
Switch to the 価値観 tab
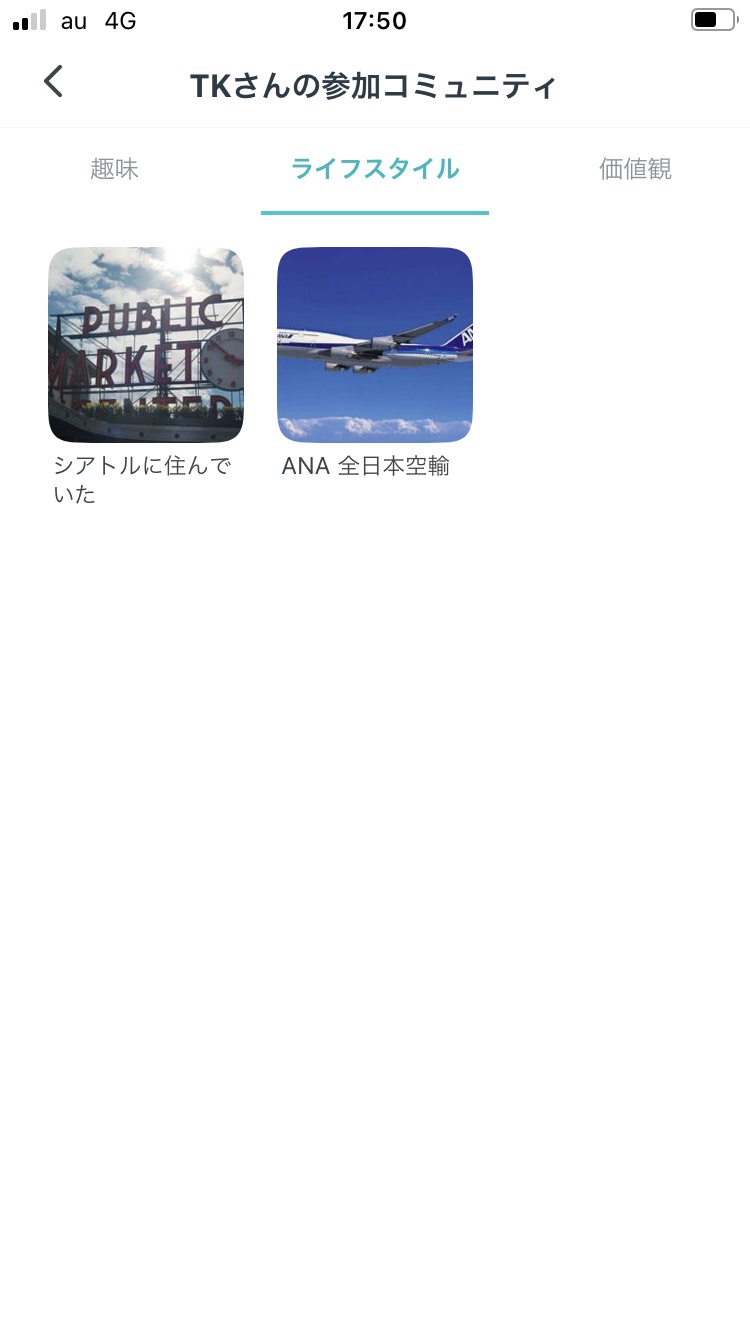[x=635, y=169]
